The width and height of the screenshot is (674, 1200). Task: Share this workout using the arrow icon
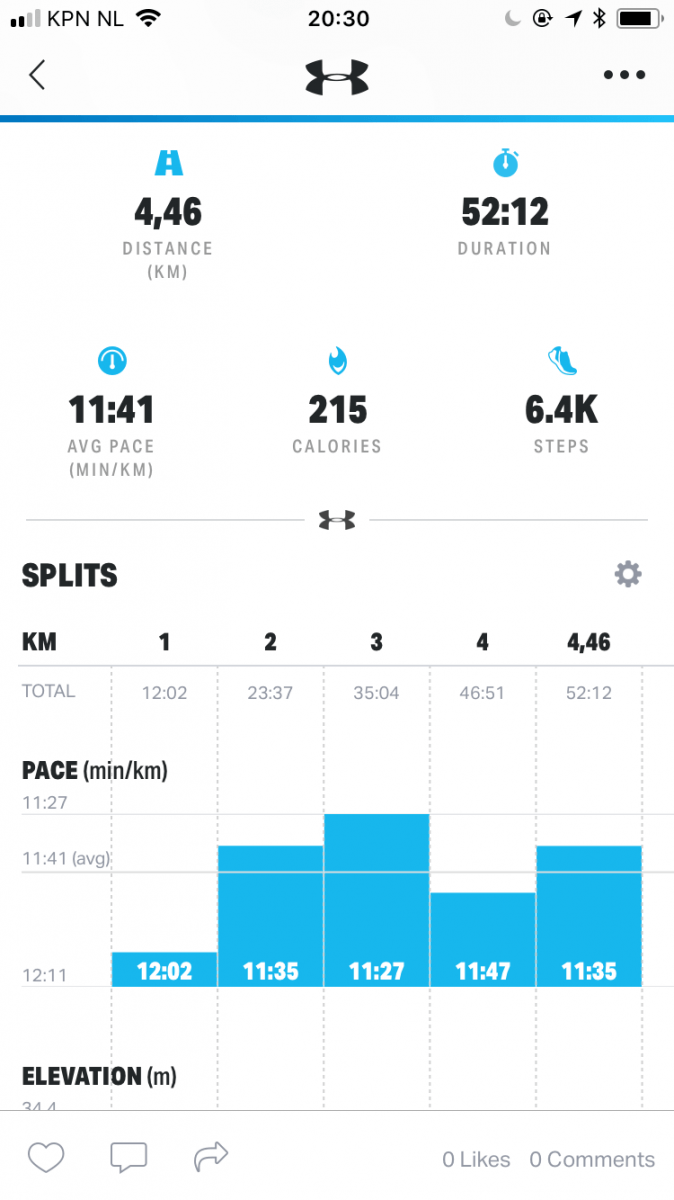pyautogui.click(x=210, y=1159)
